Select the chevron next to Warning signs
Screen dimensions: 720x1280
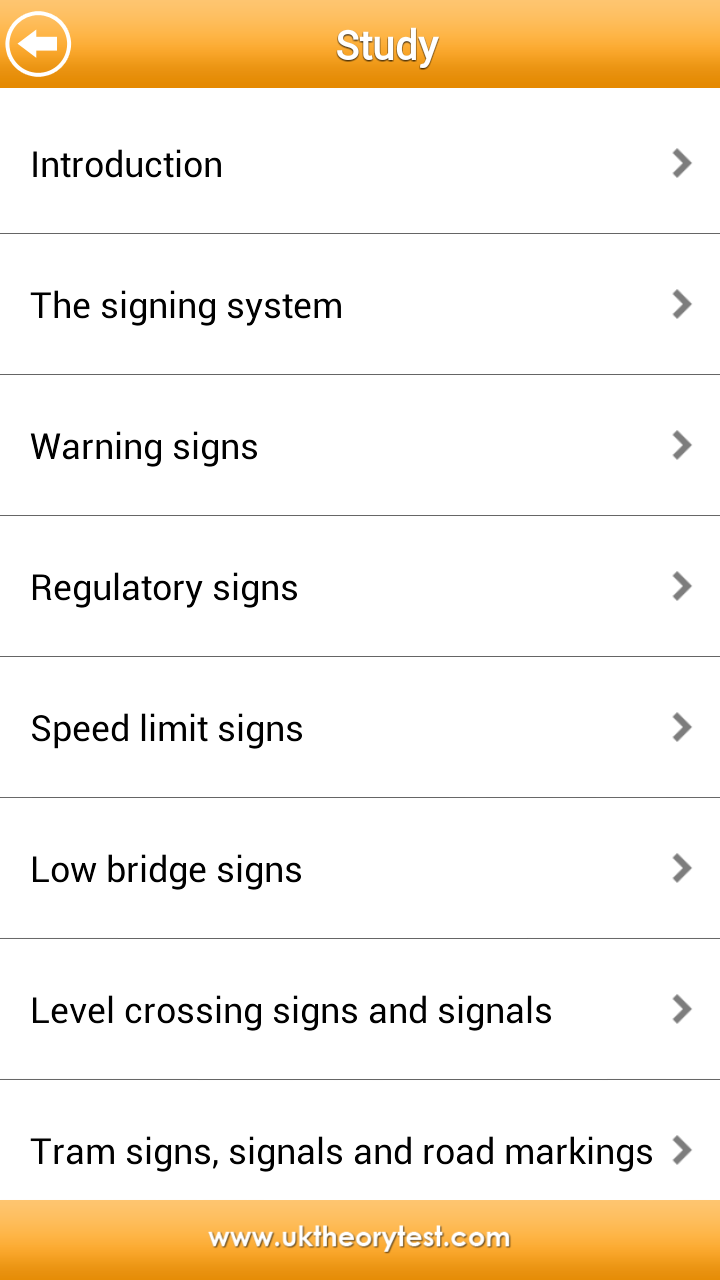click(x=681, y=445)
